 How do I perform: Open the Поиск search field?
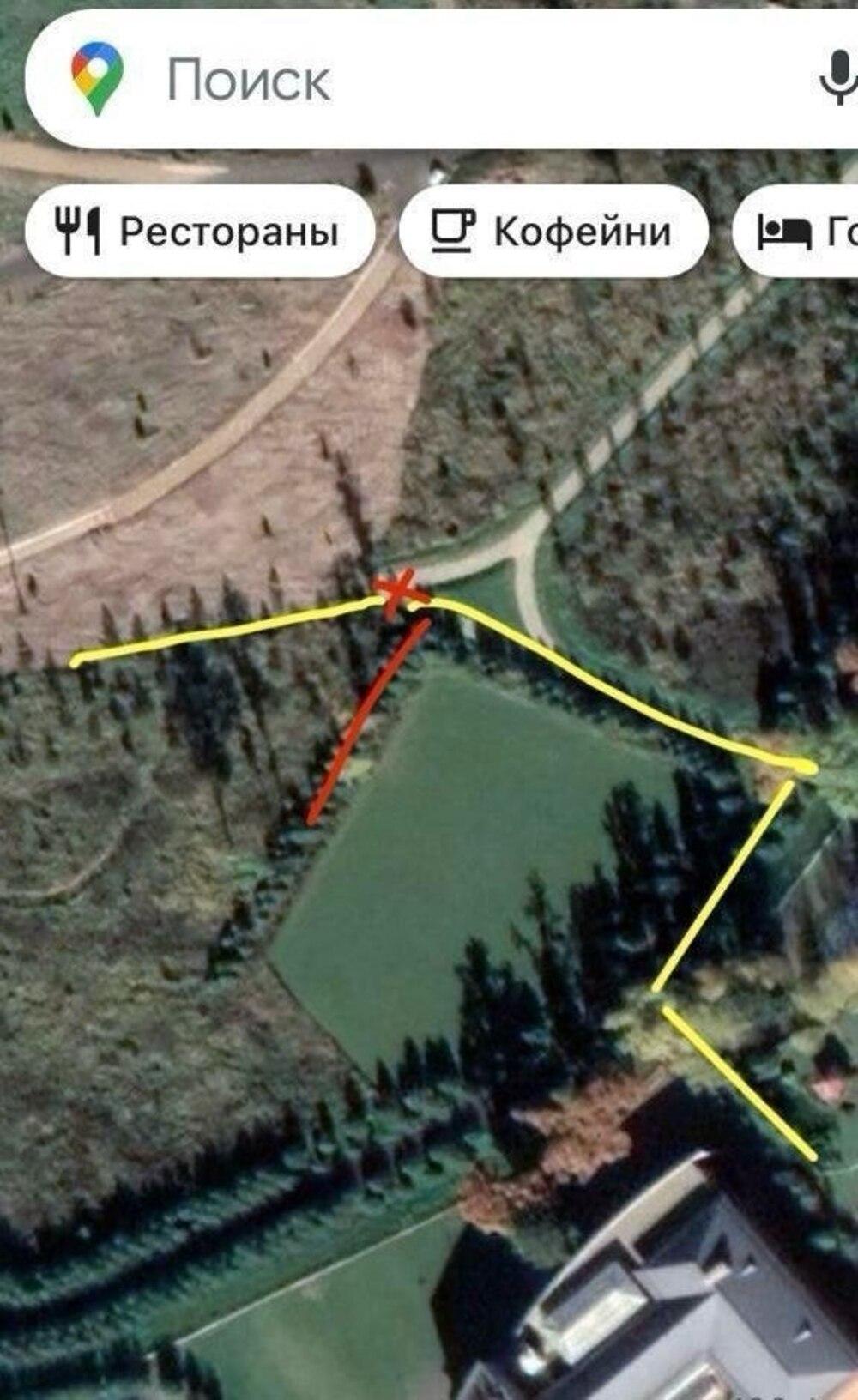tap(429, 80)
